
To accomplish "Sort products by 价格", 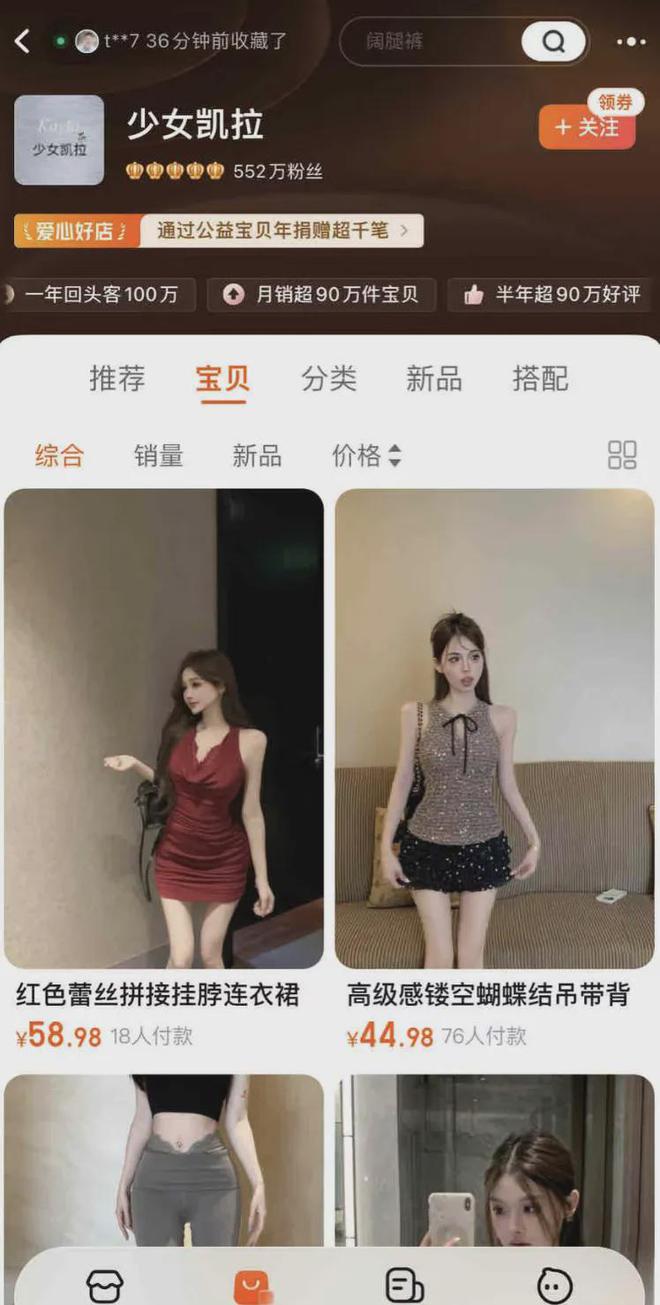I will pyautogui.click(x=366, y=456).
